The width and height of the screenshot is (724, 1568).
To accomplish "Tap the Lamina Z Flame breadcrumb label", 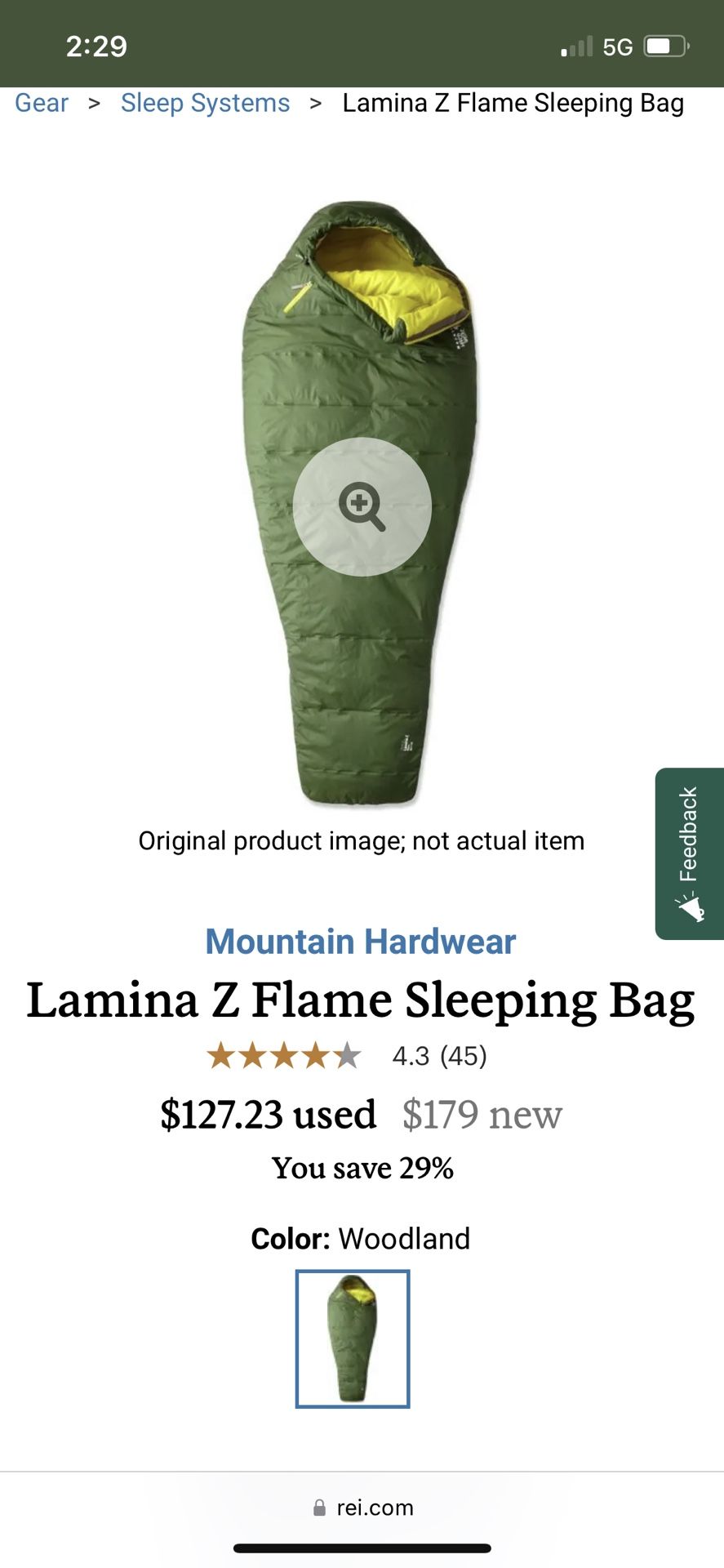I will point(513,103).
